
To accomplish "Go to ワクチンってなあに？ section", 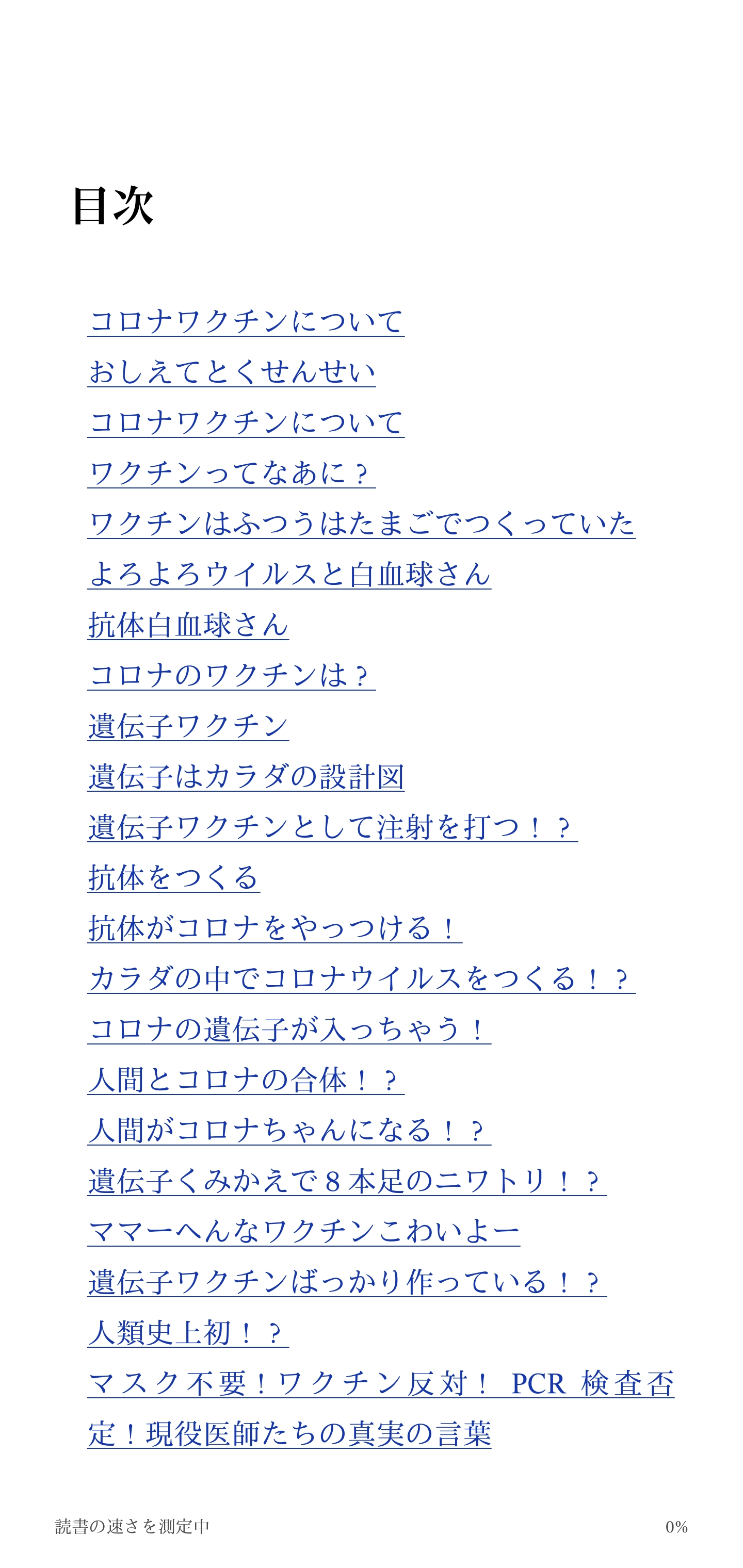I will click(232, 473).
